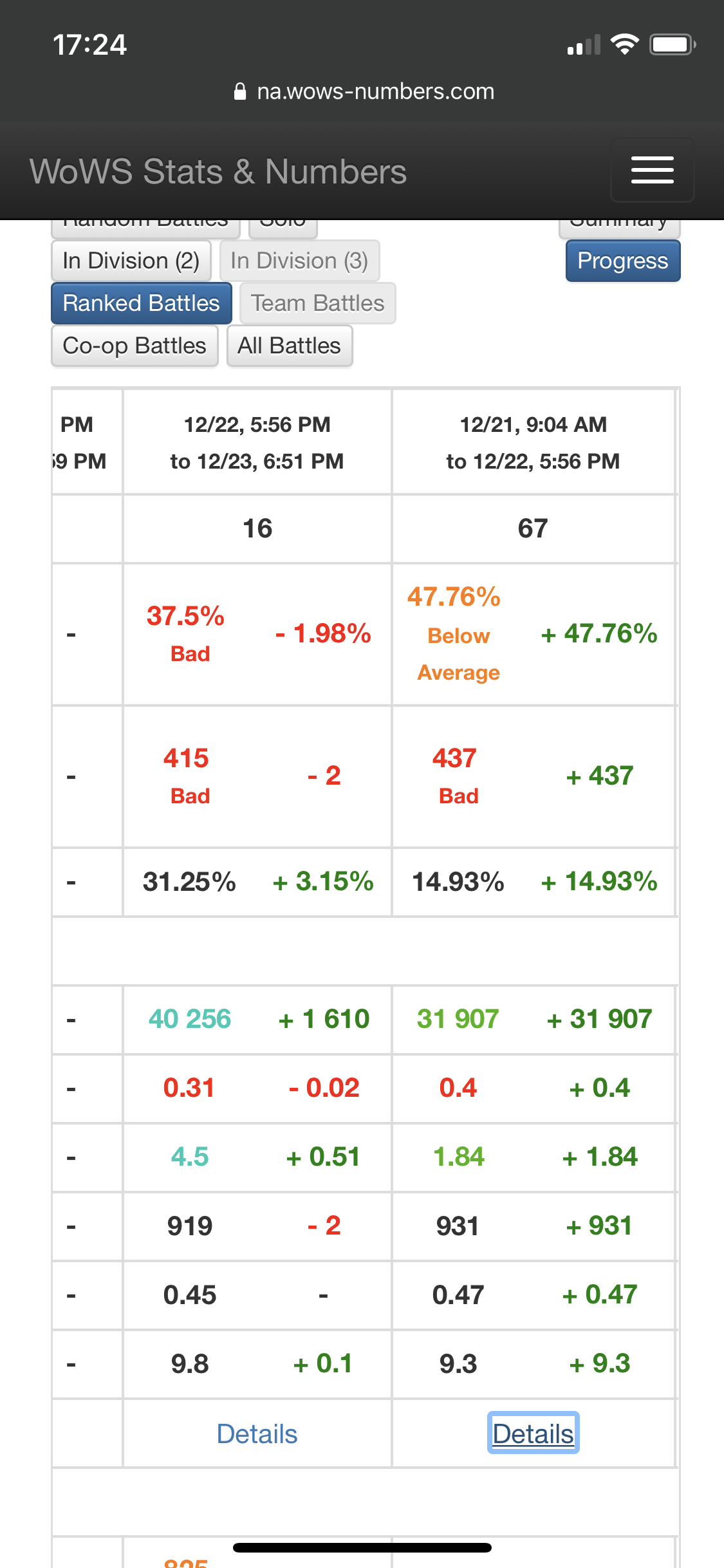This screenshot has width=724, height=1568.
Task: Go to WoWS Stats & Numbers home
Action: (218, 172)
